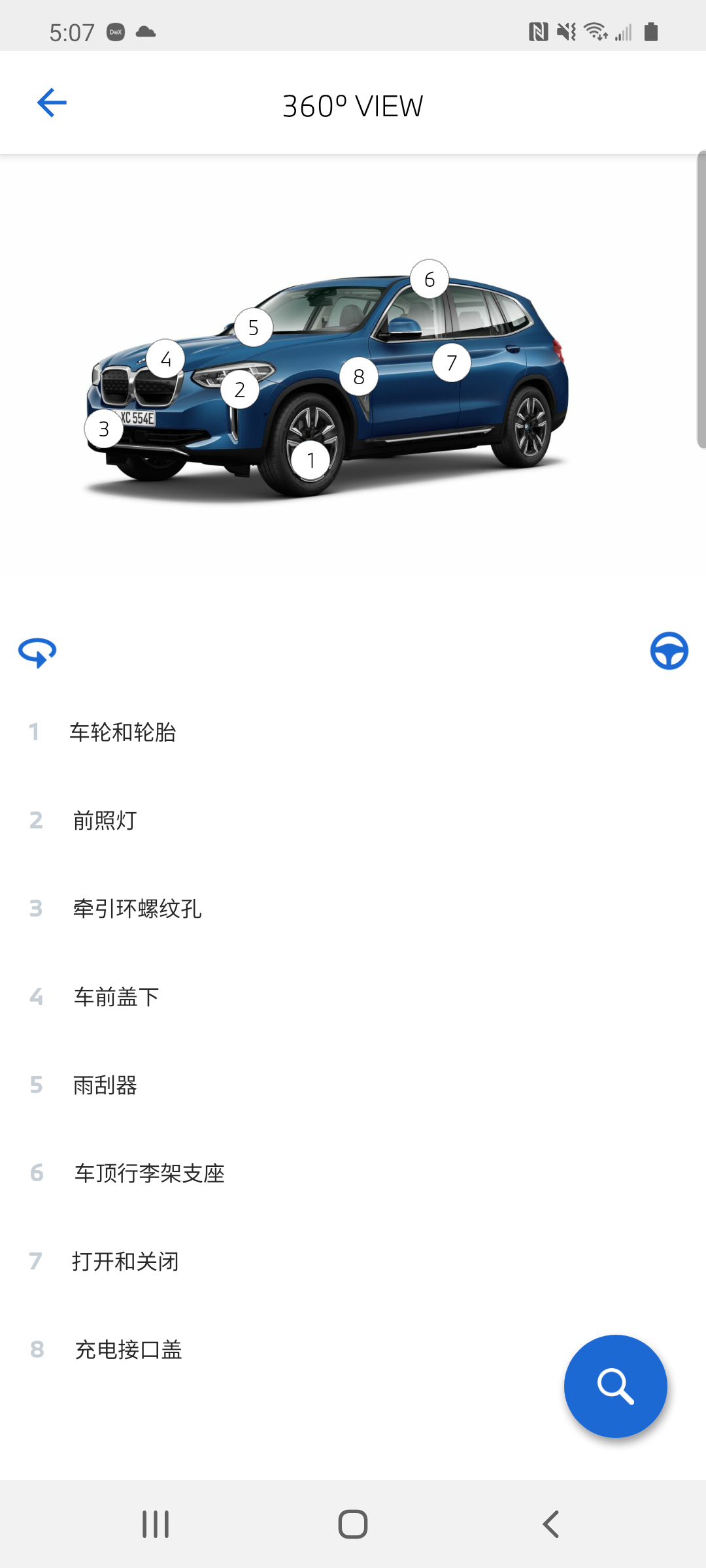706x1568 pixels.
Task: Open the 充电接口盖 topic
Action: pos(129,1350)
